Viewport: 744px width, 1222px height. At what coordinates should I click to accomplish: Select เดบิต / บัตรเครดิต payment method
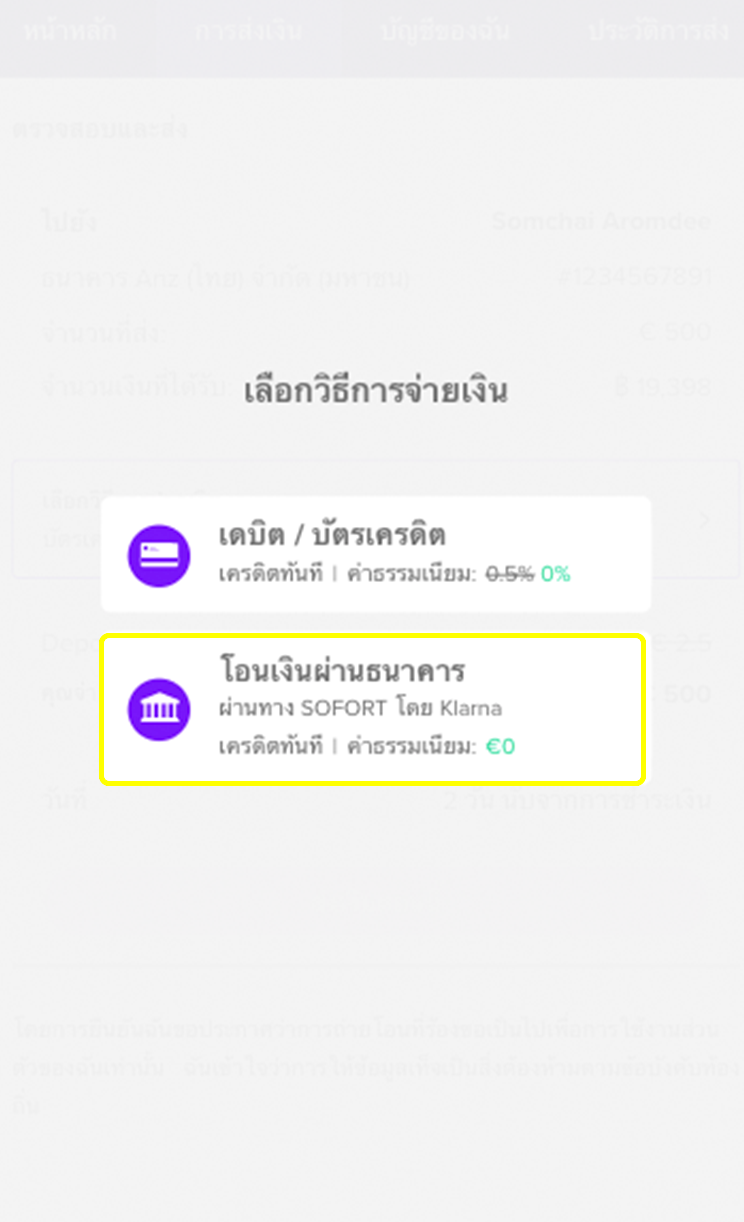(x=375, y=554)
